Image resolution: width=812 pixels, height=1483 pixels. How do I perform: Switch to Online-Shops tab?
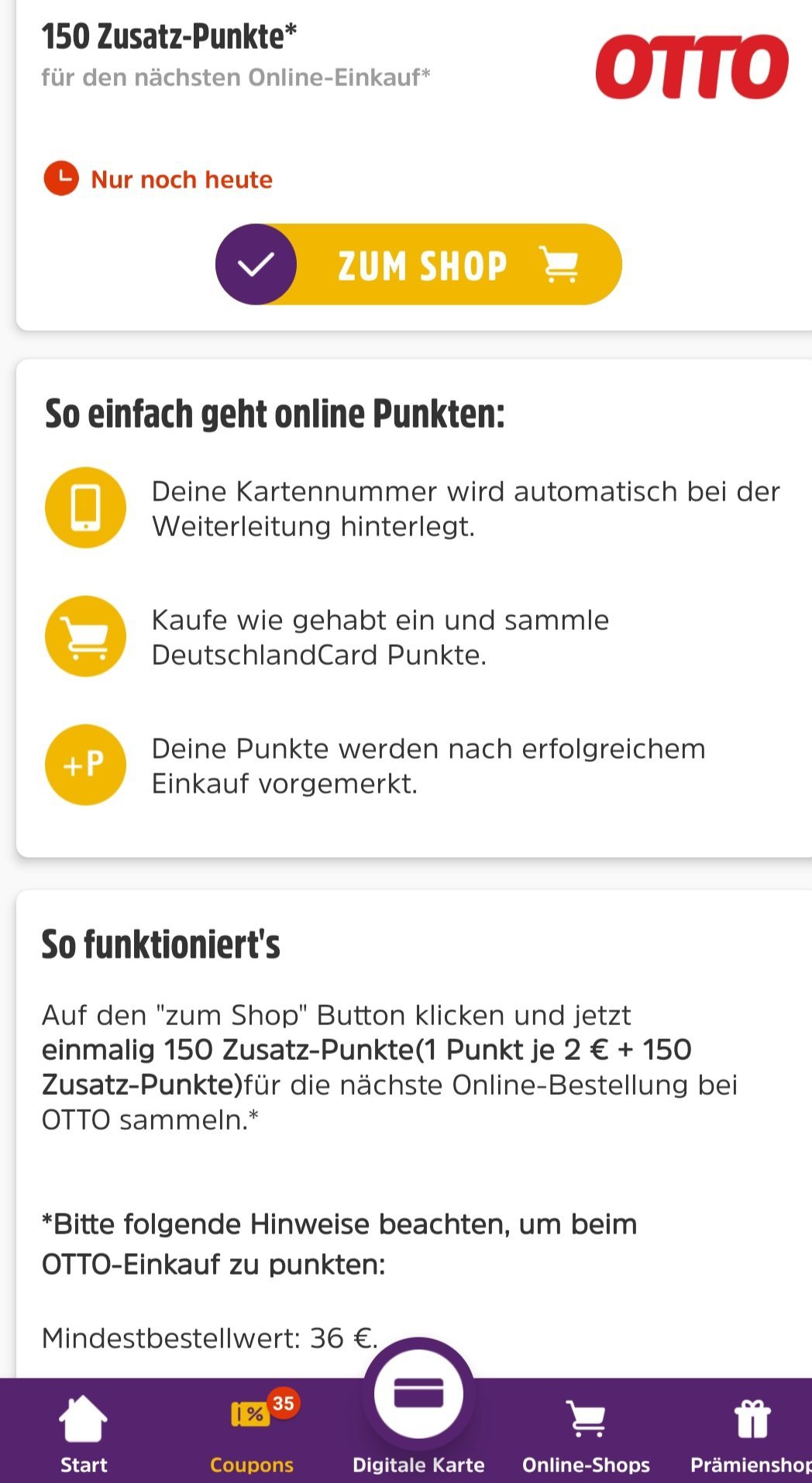click(x=586, y=1433)
